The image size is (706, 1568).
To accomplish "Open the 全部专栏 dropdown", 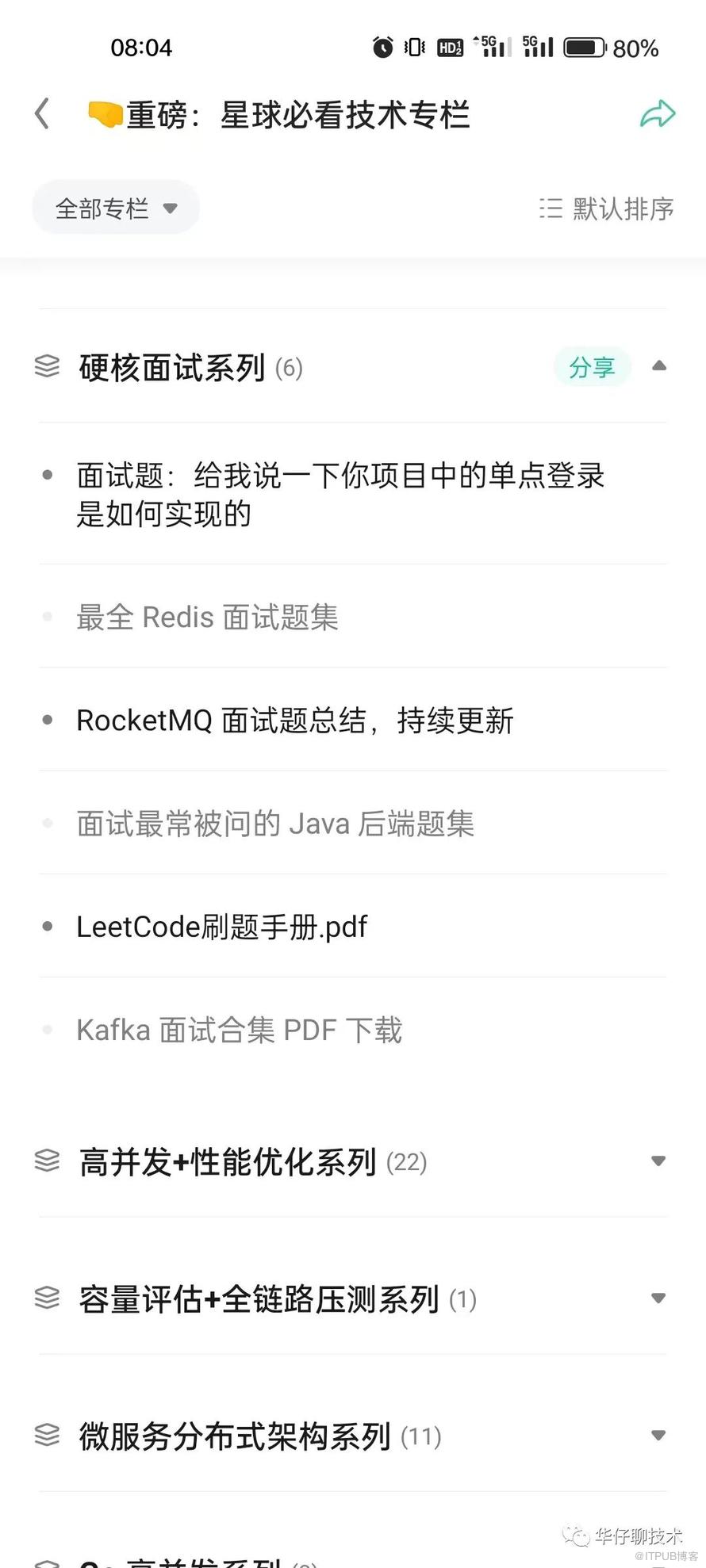I will tap(116, 208).
